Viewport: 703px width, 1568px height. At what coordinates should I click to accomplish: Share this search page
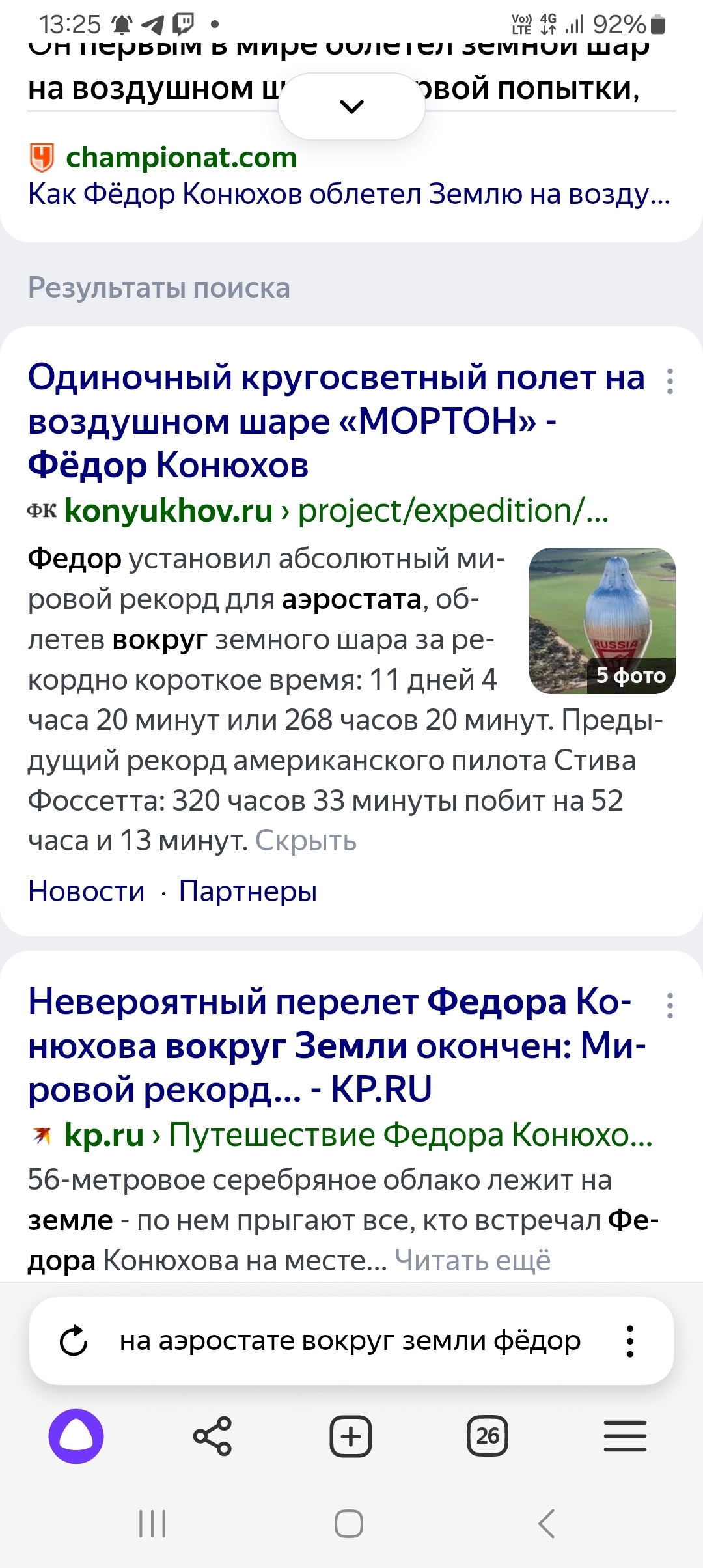coord(212,1436)
